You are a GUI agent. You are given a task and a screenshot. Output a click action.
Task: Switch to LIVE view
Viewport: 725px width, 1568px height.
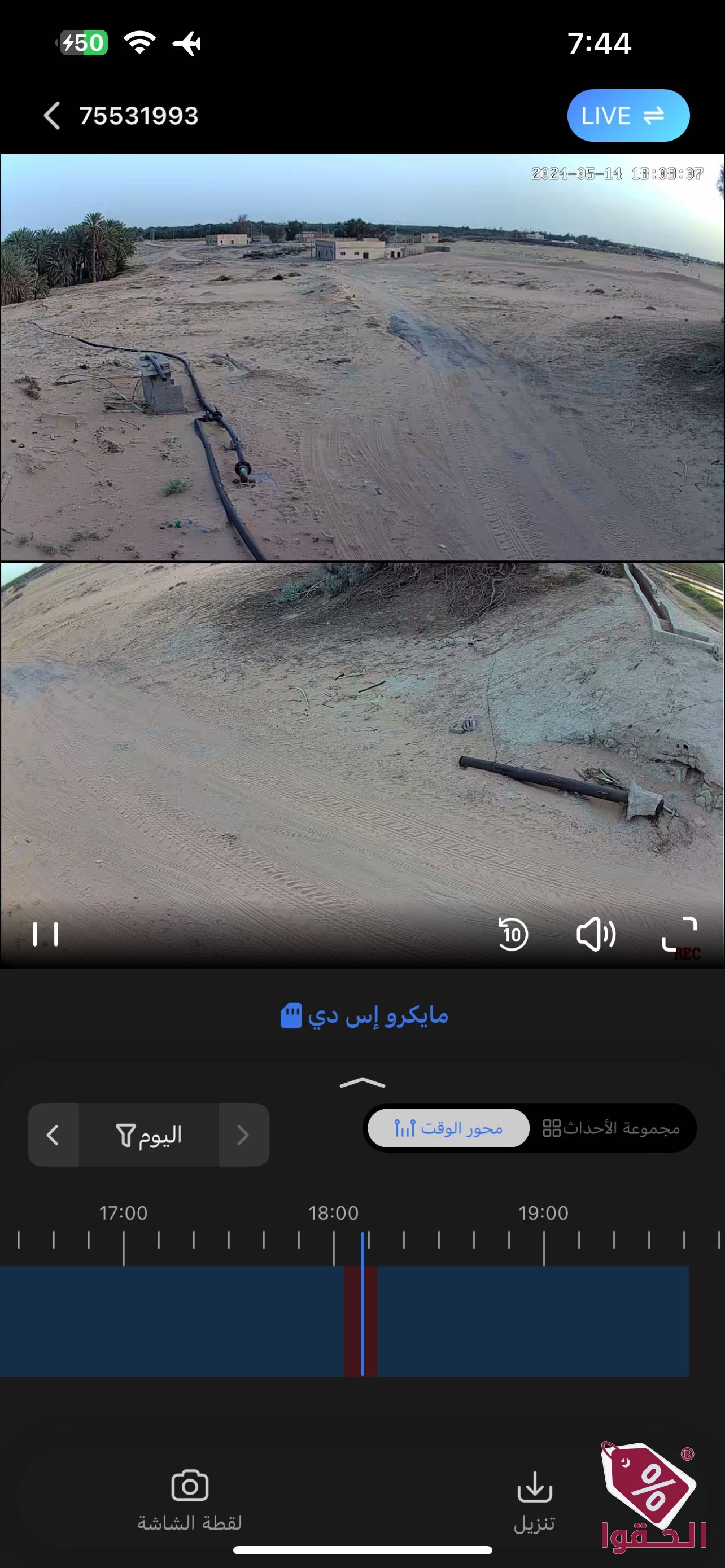point(628,116)
